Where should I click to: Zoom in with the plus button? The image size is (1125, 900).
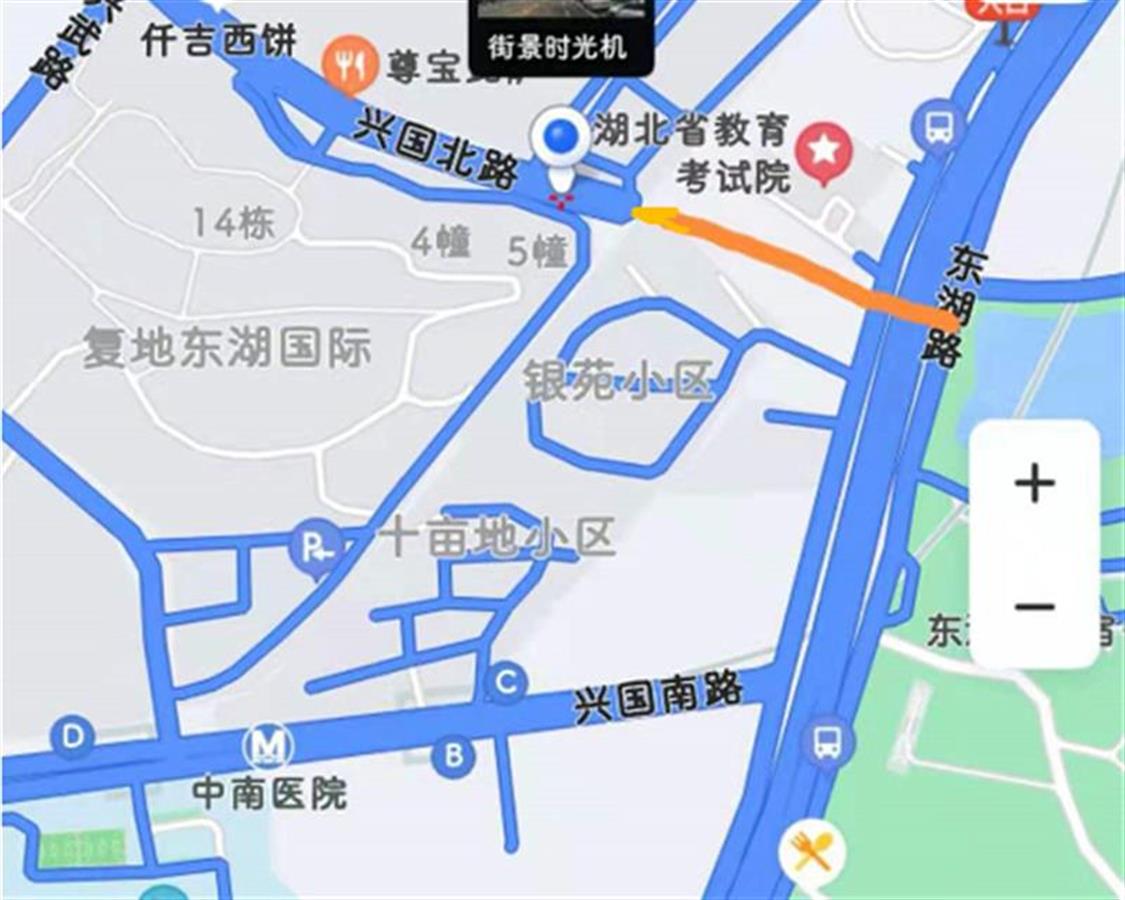(1034, 484)
